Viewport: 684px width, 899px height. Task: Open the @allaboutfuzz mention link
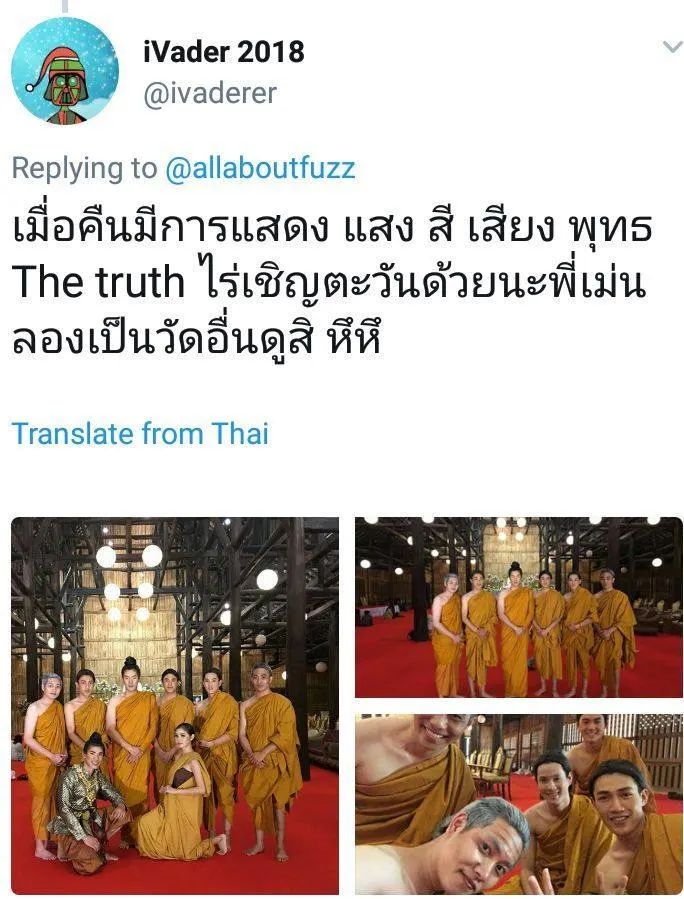tap(259, 168)
